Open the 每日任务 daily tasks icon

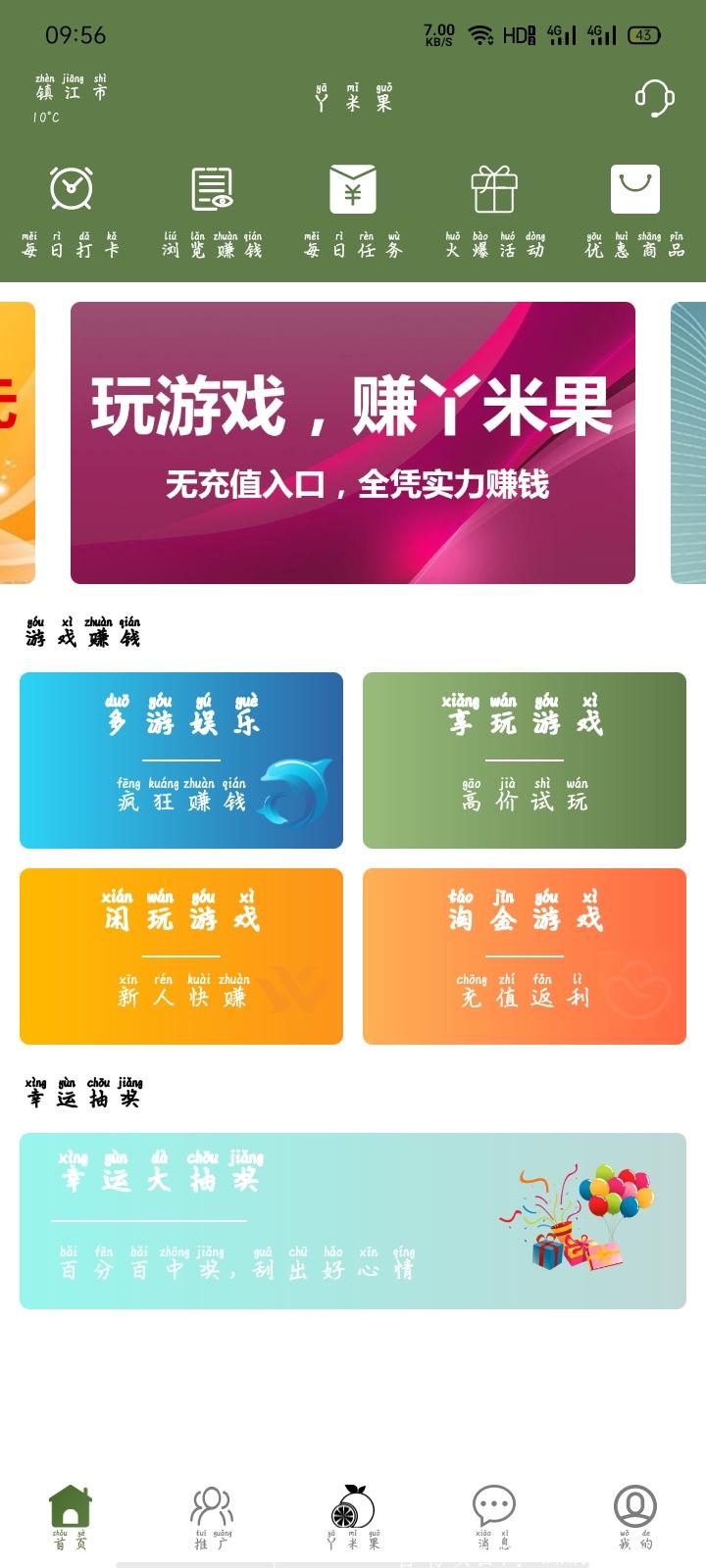pyautogui.click(x=354, y=192)
